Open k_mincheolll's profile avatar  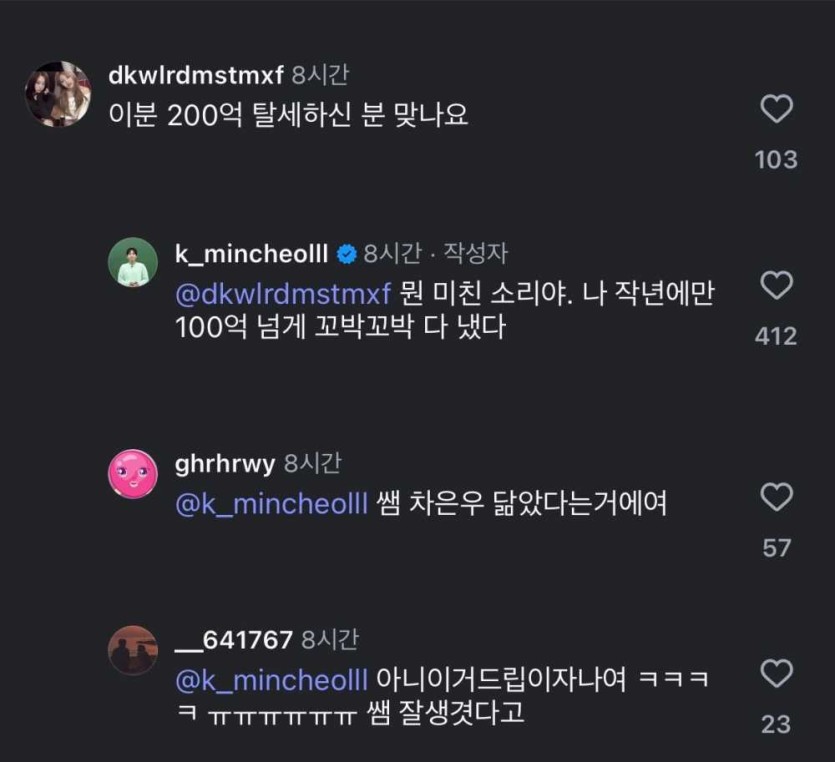[x=132, y=262]
